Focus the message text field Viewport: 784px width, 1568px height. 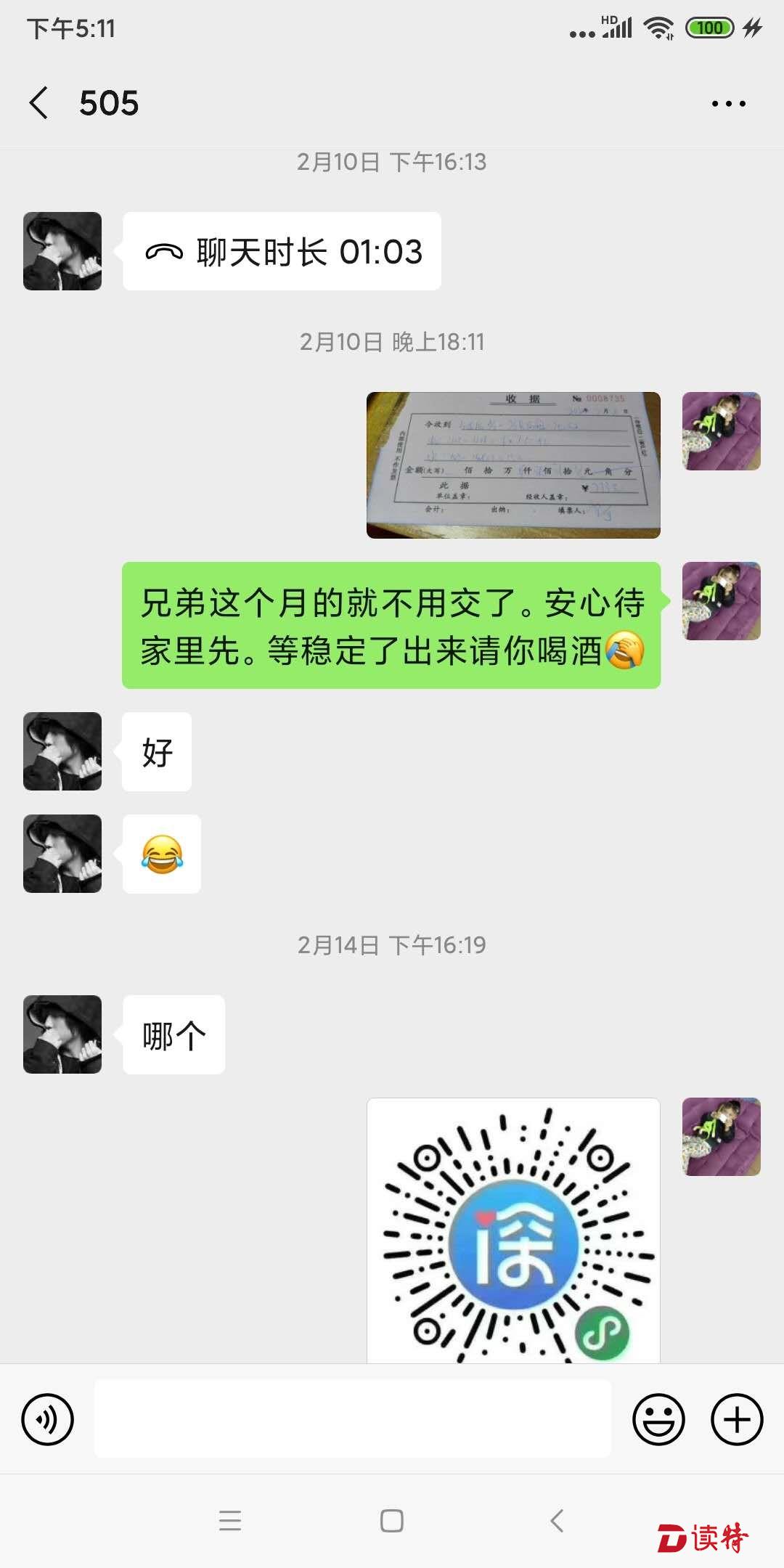click(x=353, y=1418)
